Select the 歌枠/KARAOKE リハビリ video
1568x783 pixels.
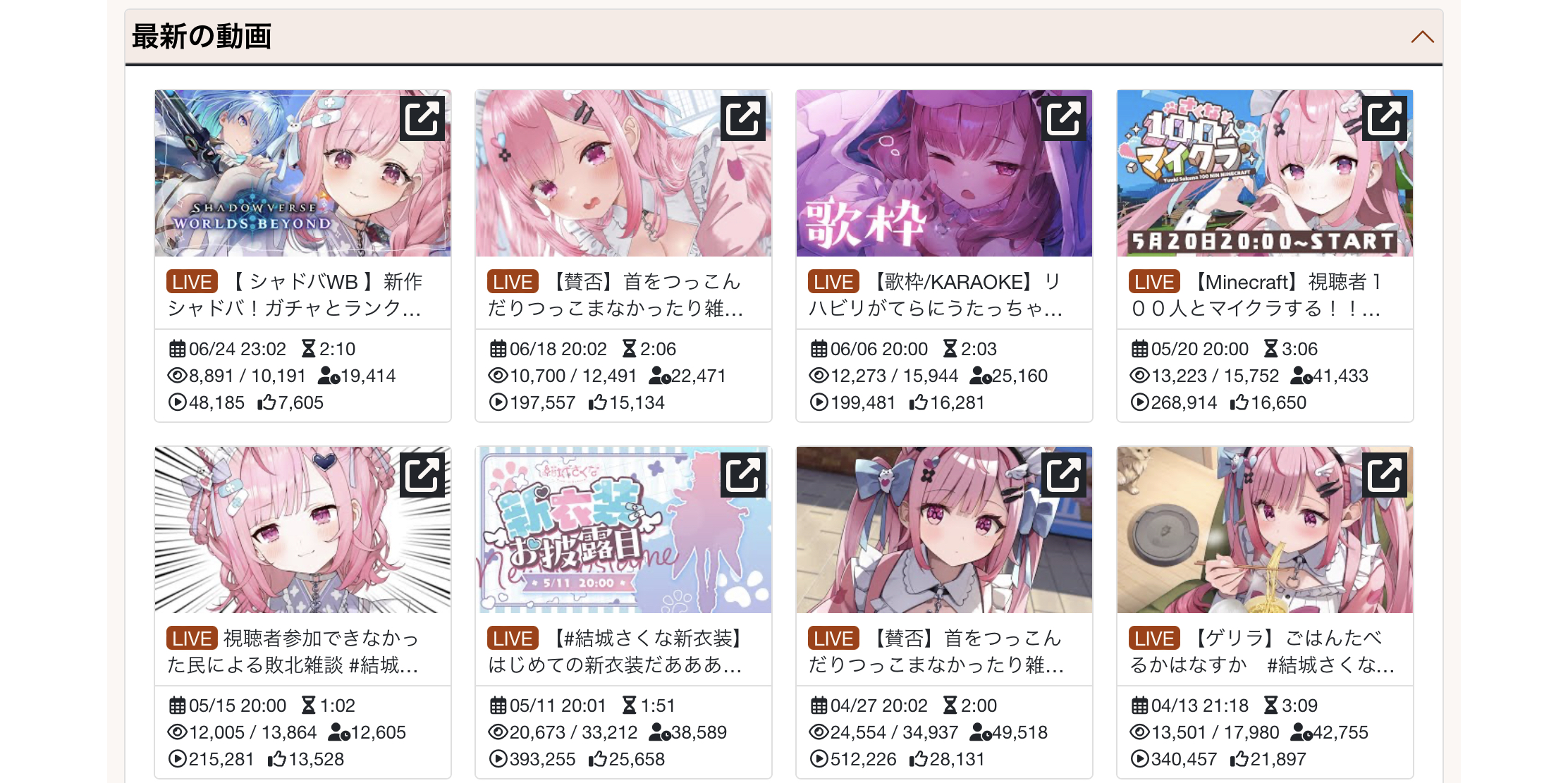click(936, 295)
